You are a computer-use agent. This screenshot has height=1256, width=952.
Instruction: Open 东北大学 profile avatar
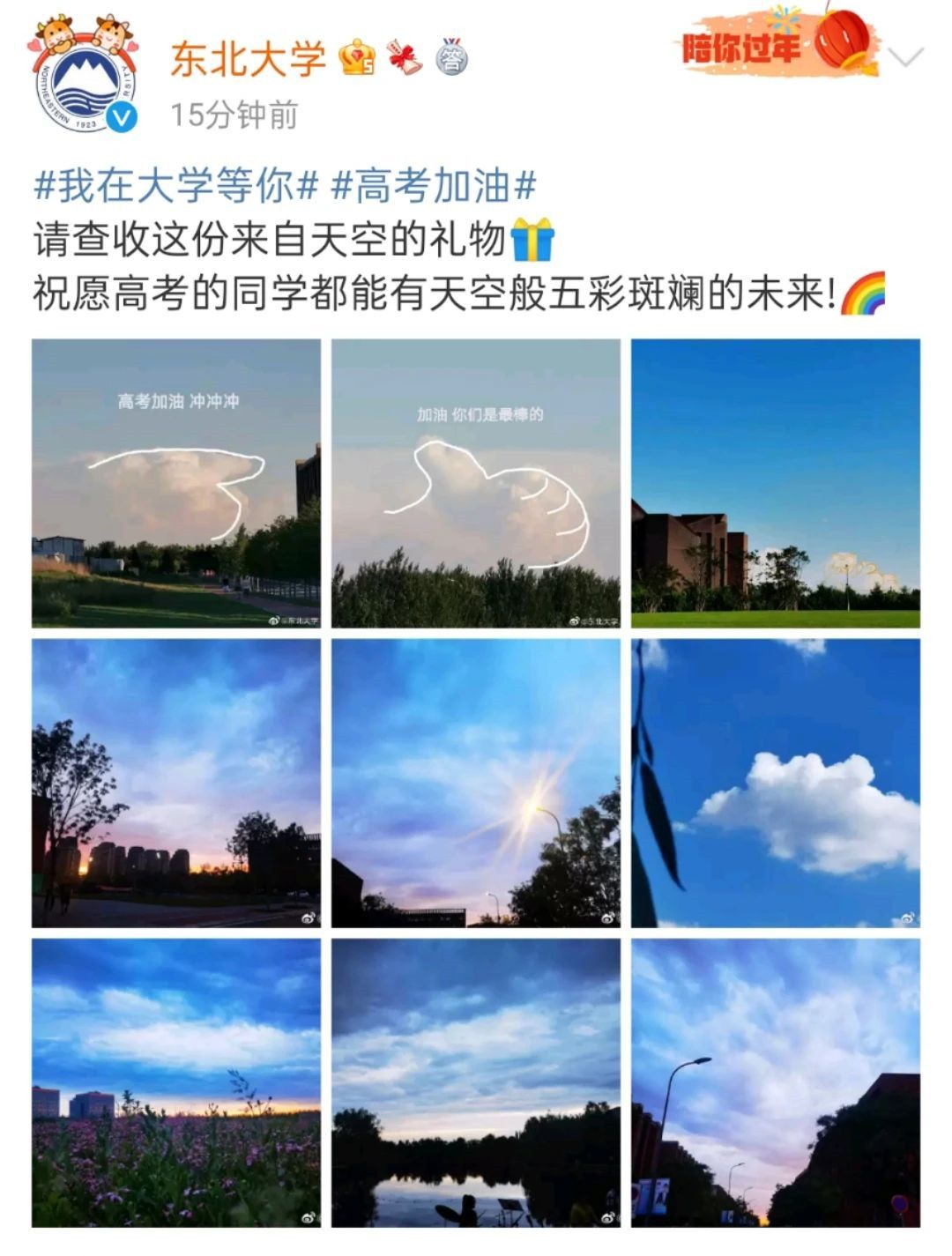tap(85, 85)
